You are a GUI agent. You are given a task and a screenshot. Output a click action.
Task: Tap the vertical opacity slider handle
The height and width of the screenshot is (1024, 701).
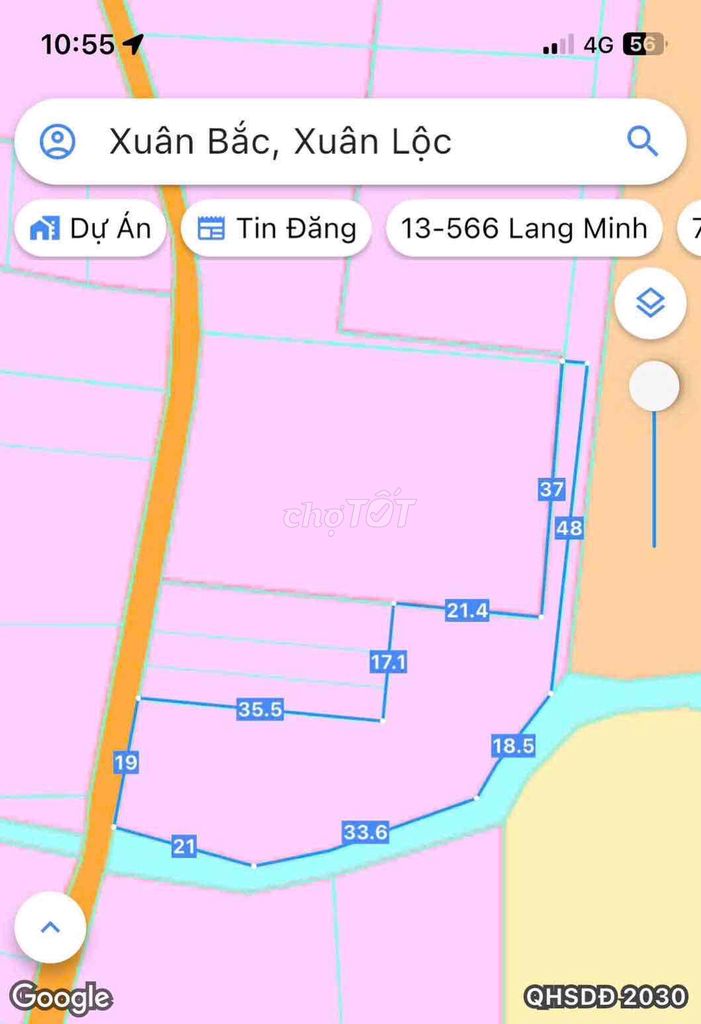point(654,386)
